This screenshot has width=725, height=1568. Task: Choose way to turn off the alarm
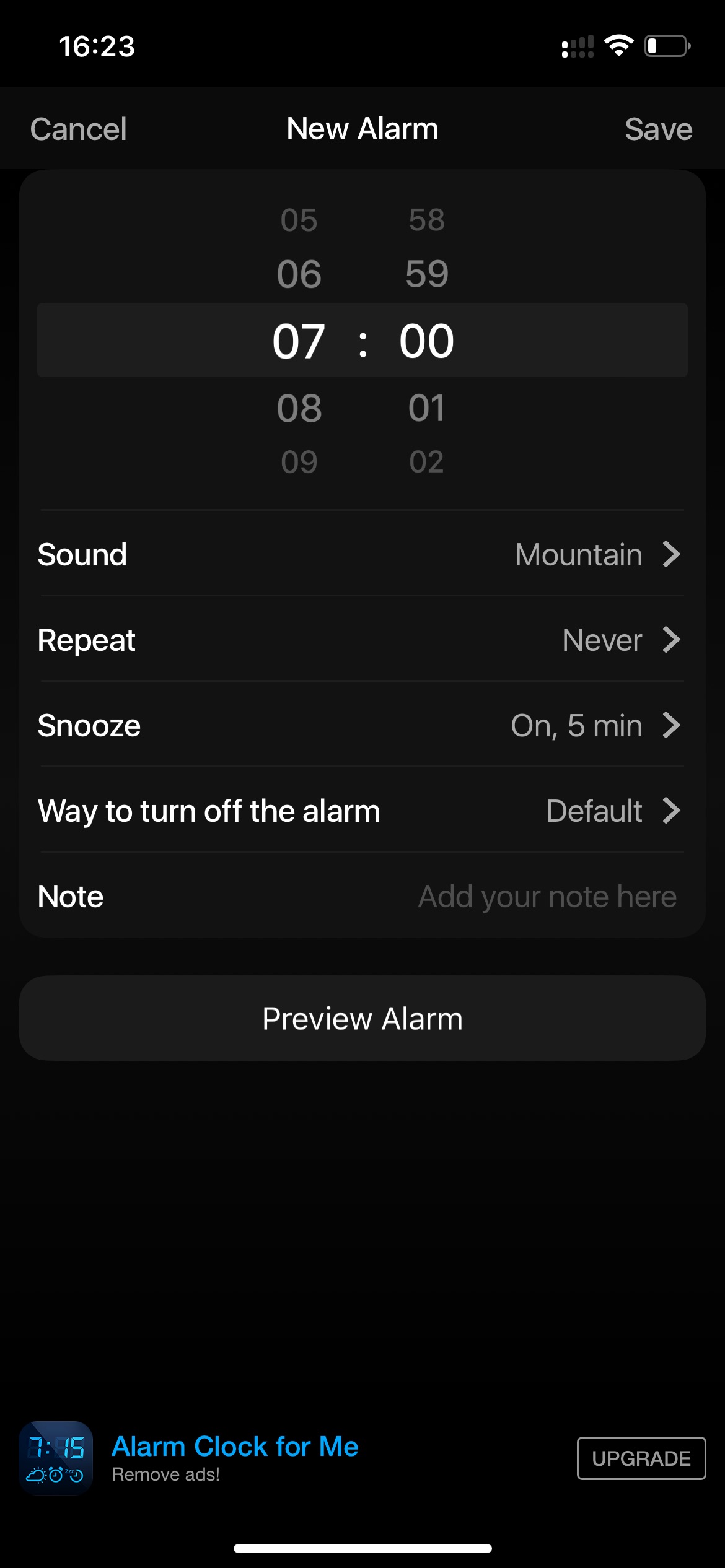[362, 811]
